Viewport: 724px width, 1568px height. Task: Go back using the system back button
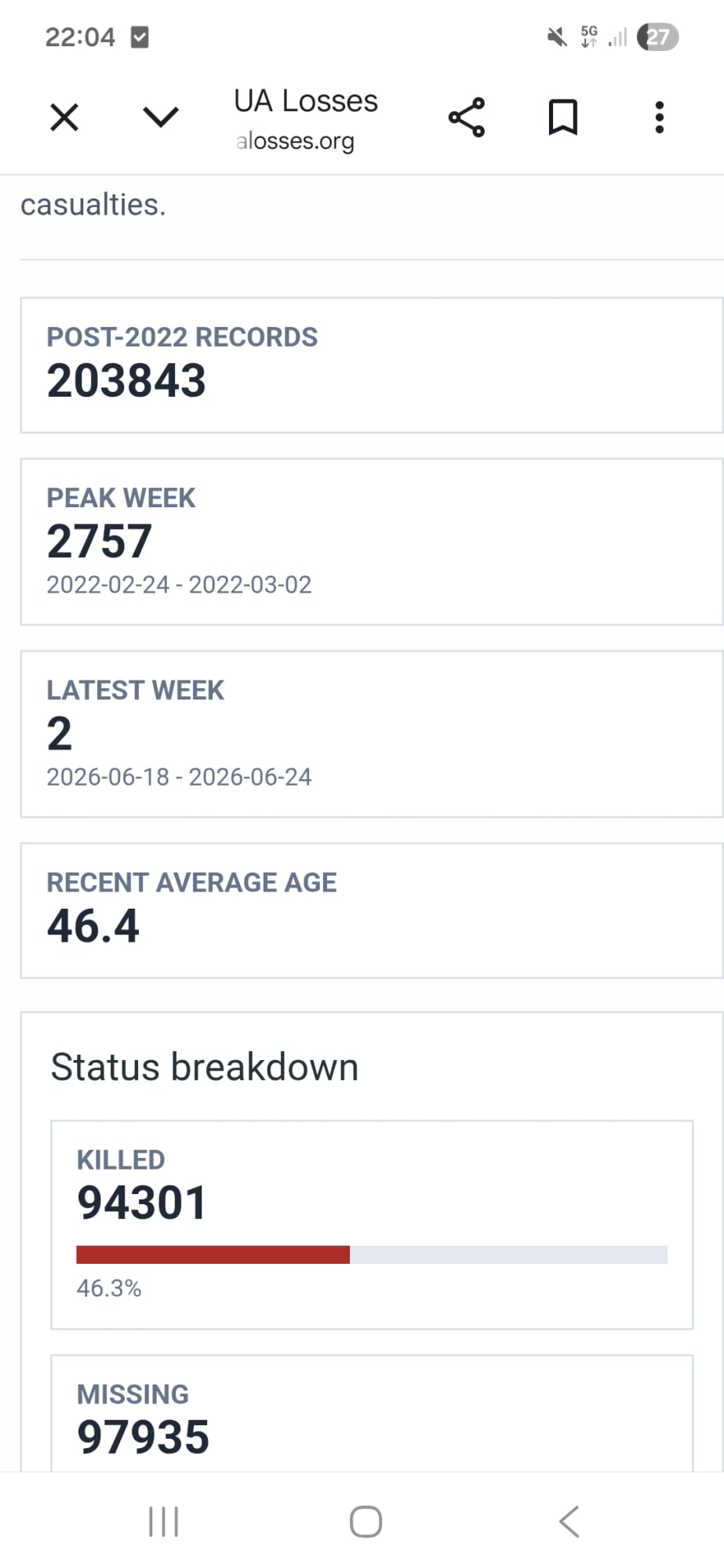tap(569, 1522)
